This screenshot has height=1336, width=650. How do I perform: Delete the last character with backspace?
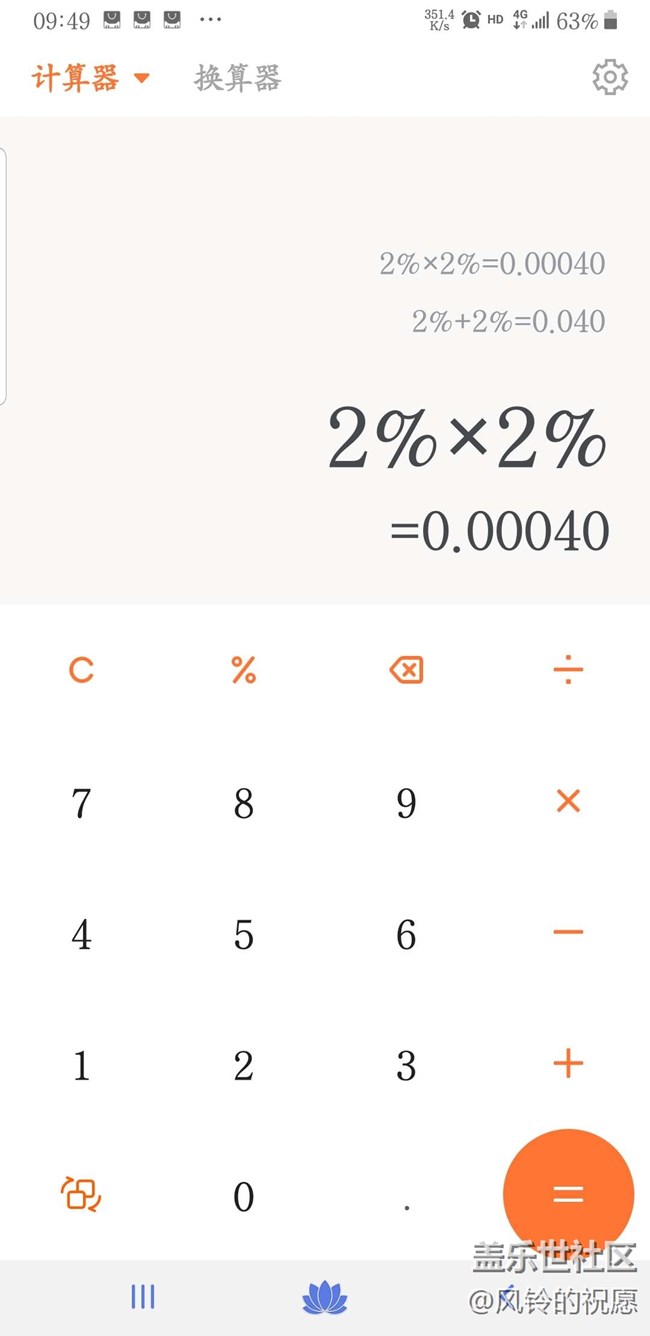[x=406, y=670]
